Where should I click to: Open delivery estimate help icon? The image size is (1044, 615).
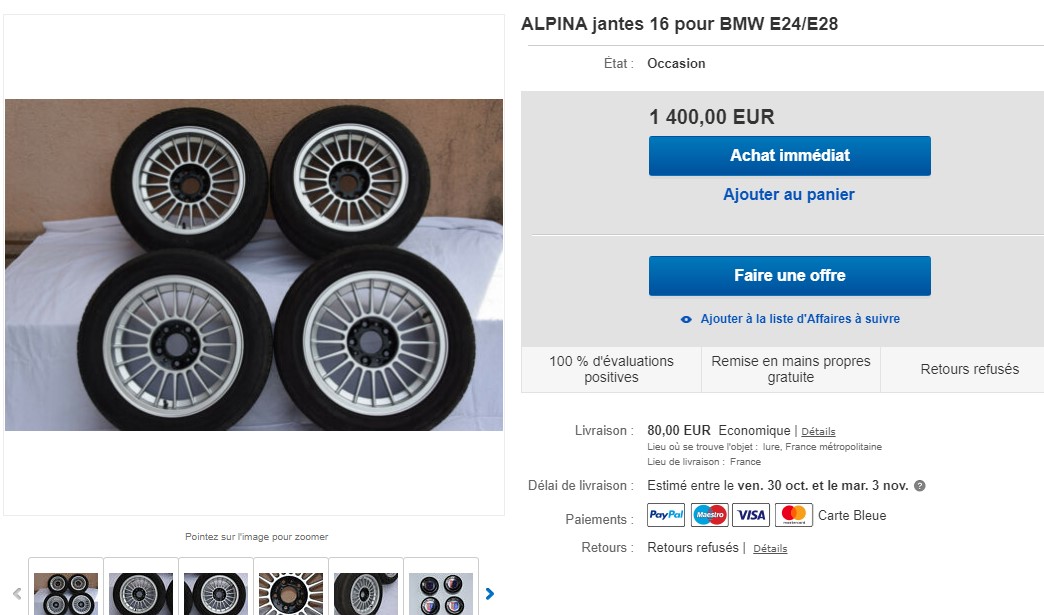point(920,486)
